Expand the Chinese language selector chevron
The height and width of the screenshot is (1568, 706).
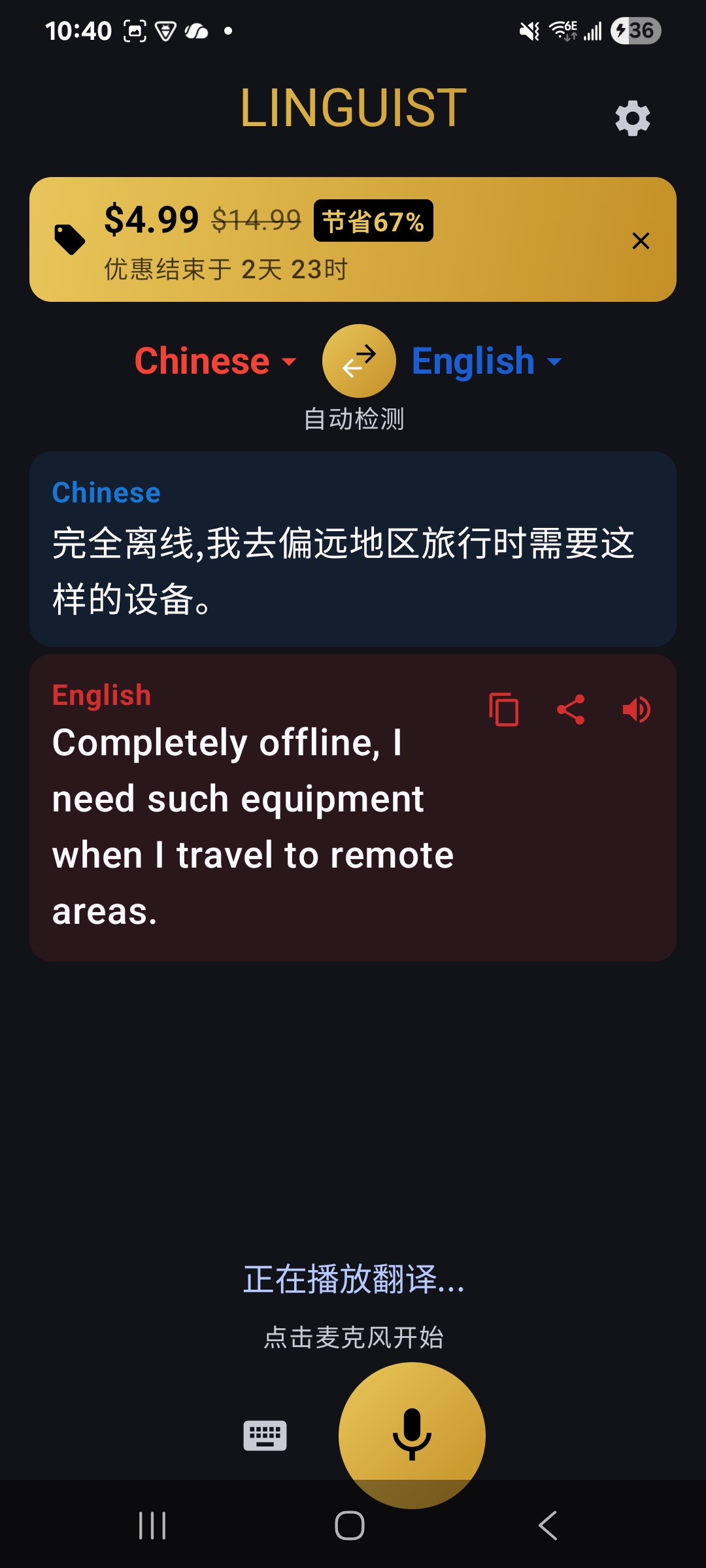tap(288, 363)
